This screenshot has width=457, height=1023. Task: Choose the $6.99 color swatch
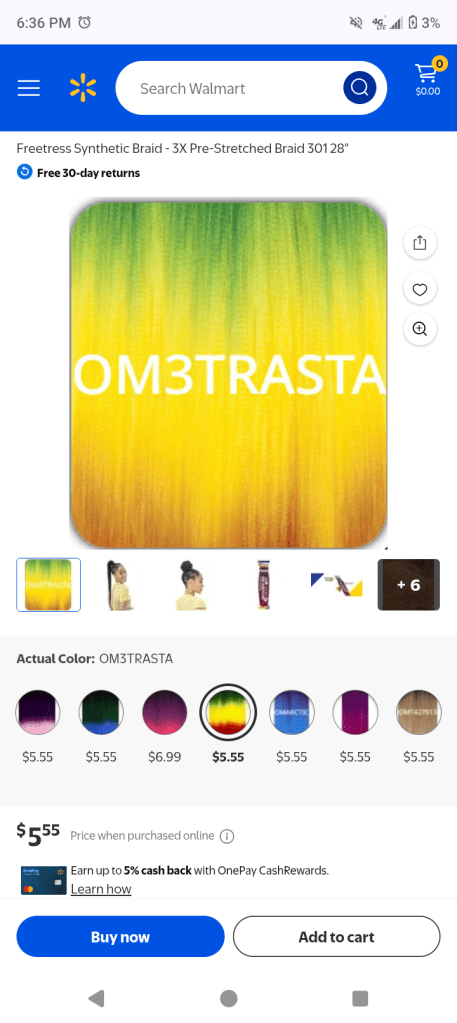click(x=165, y=712)
